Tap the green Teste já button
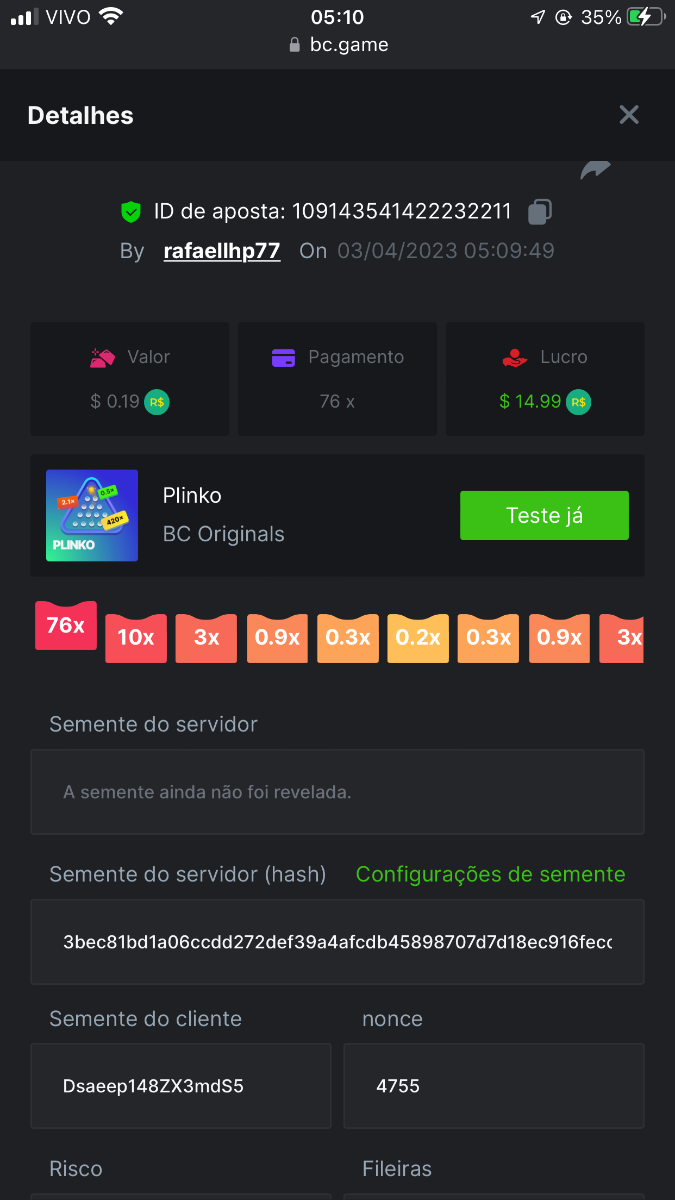The height and width of the screenshot is (1200, 675). click(x=544, y=516)
